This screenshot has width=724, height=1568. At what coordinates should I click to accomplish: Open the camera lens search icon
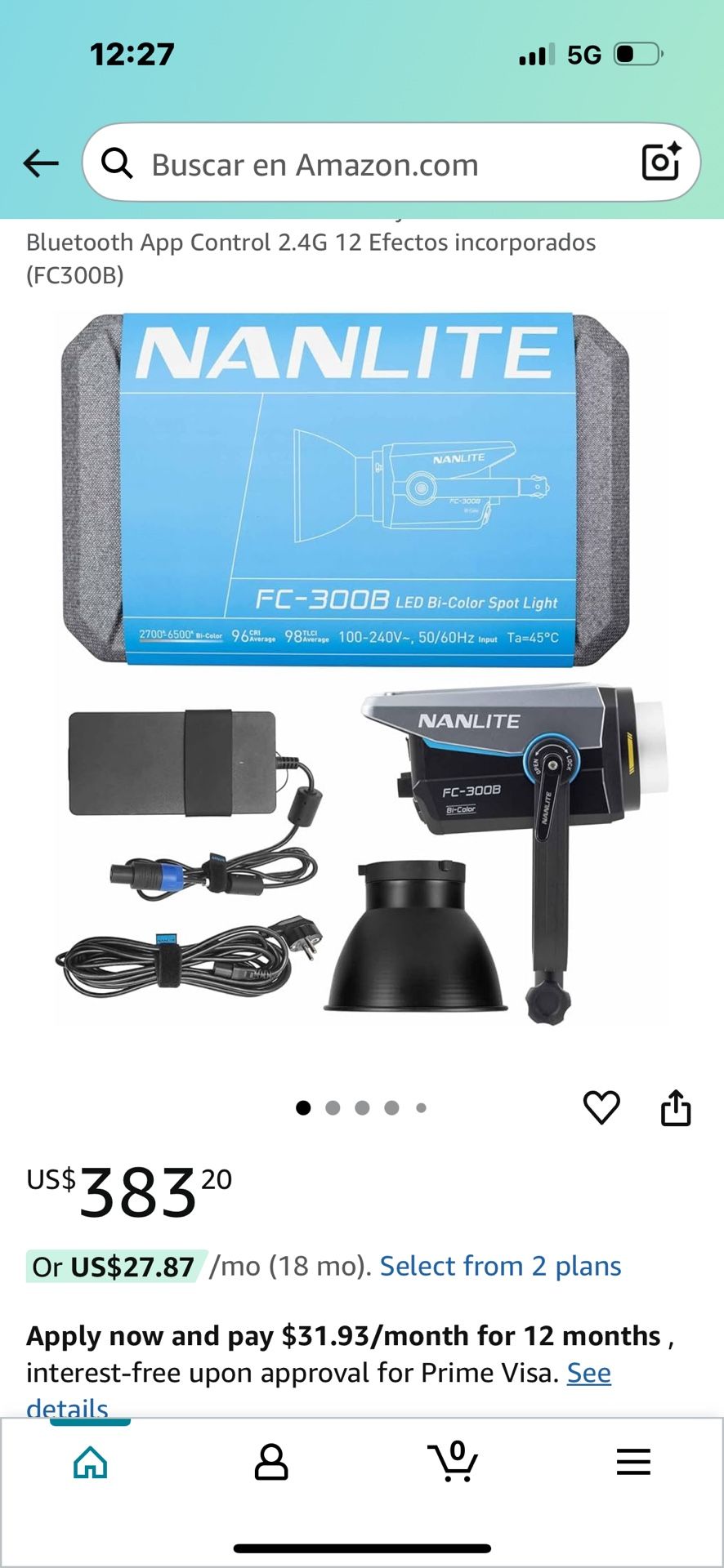point(660,162)
